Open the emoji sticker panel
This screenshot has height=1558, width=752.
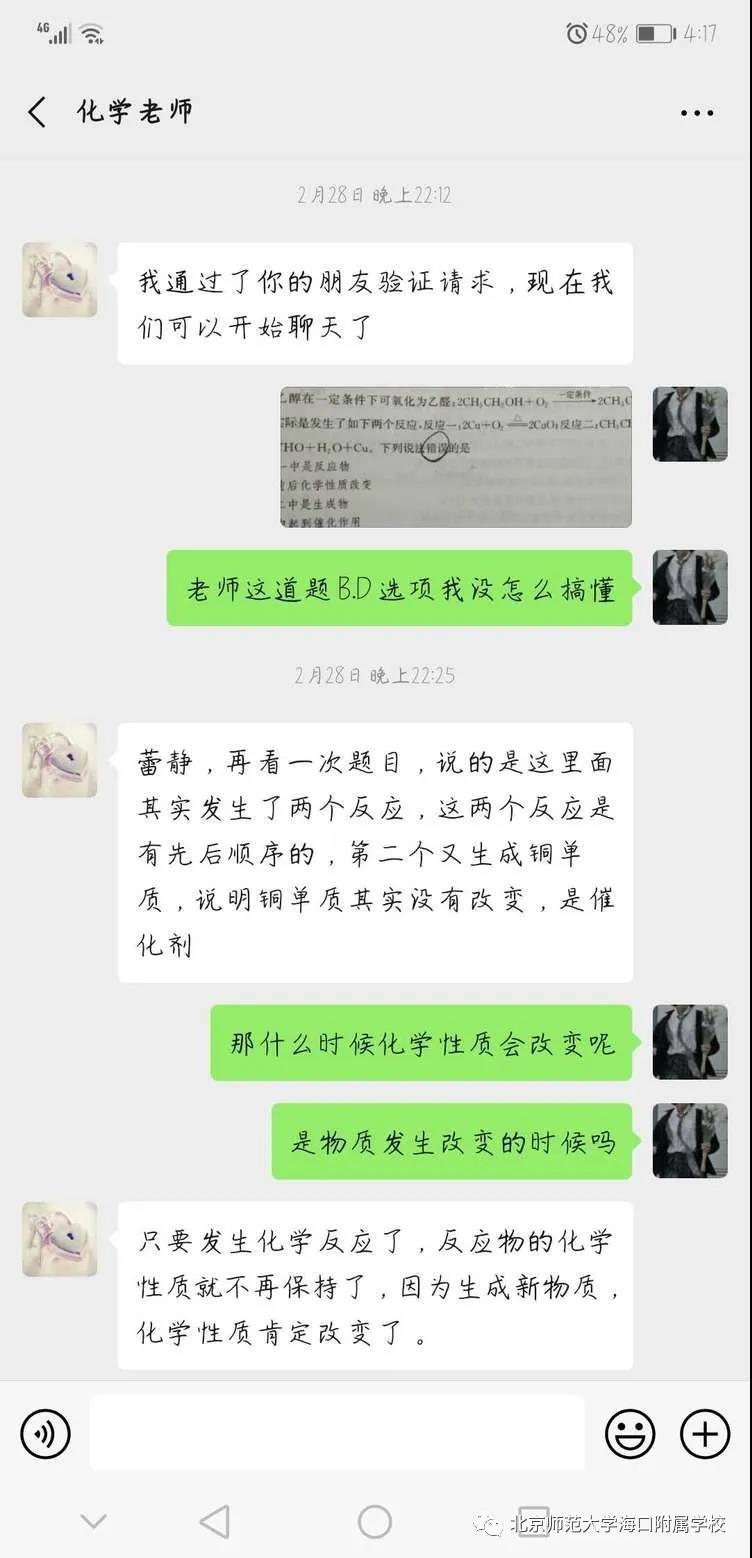coord(630,1434)
